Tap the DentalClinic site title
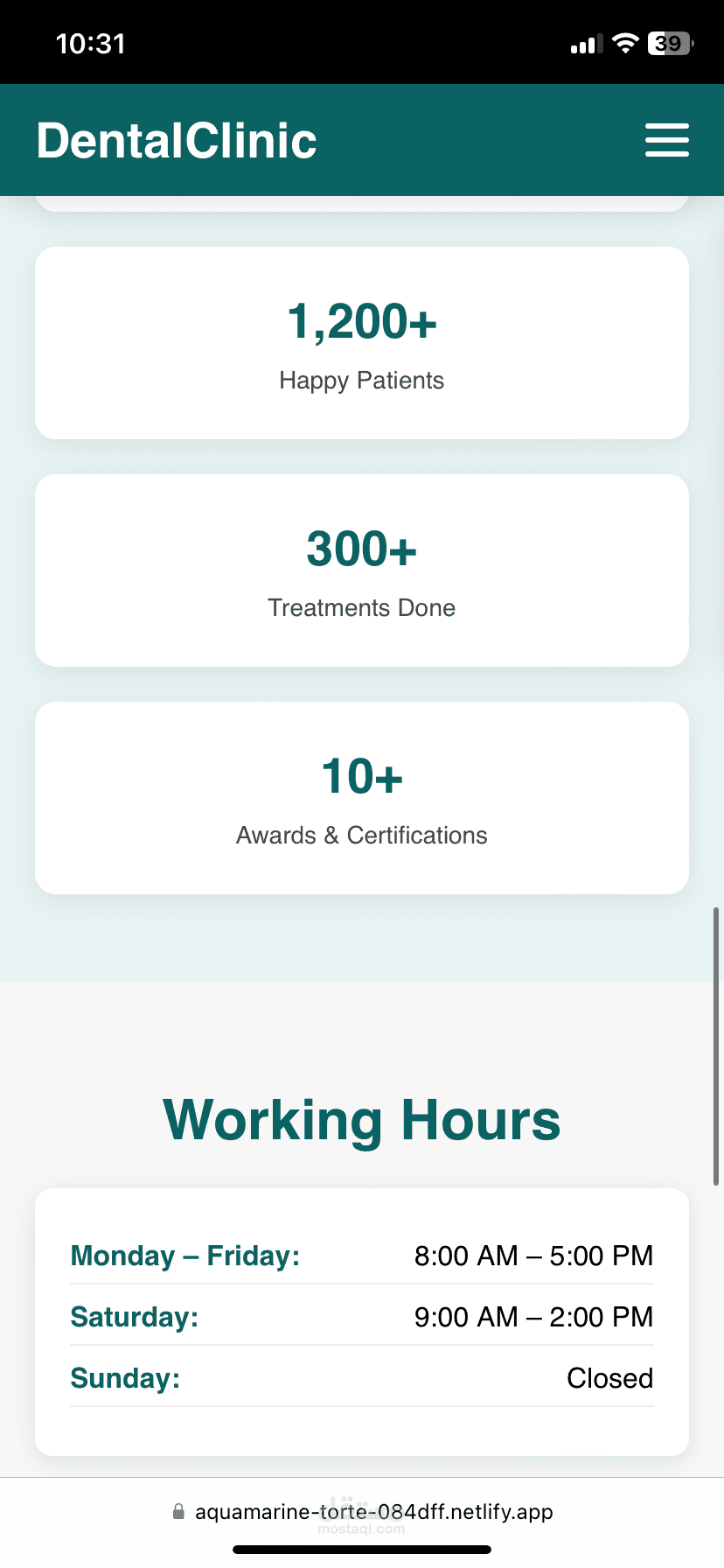This screenshot has width=724, height=1568. tap(177, 141)
